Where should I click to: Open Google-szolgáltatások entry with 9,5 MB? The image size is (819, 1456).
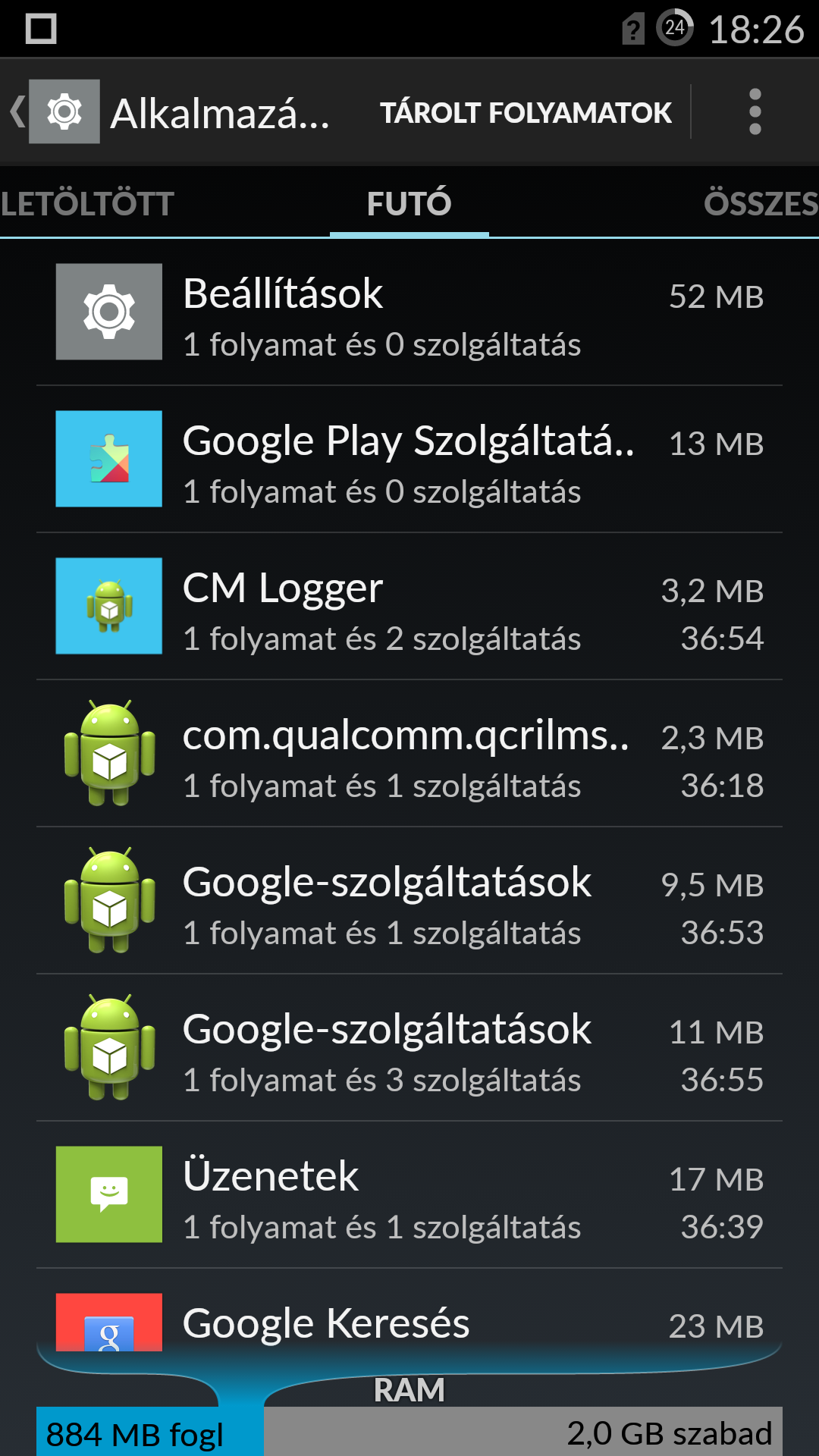tap(409, 901)
